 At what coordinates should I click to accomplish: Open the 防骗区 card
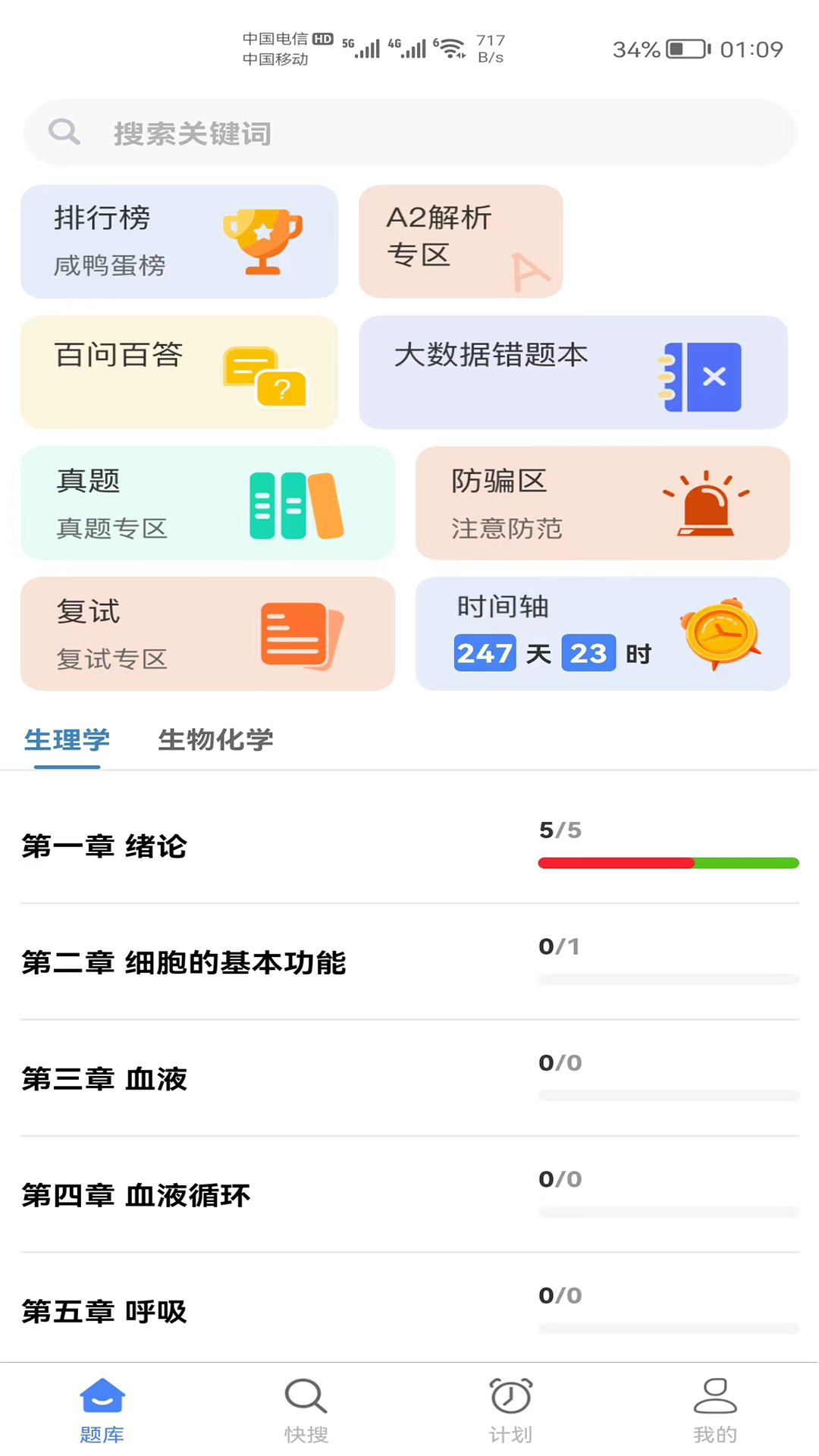[x=602, y=504]
